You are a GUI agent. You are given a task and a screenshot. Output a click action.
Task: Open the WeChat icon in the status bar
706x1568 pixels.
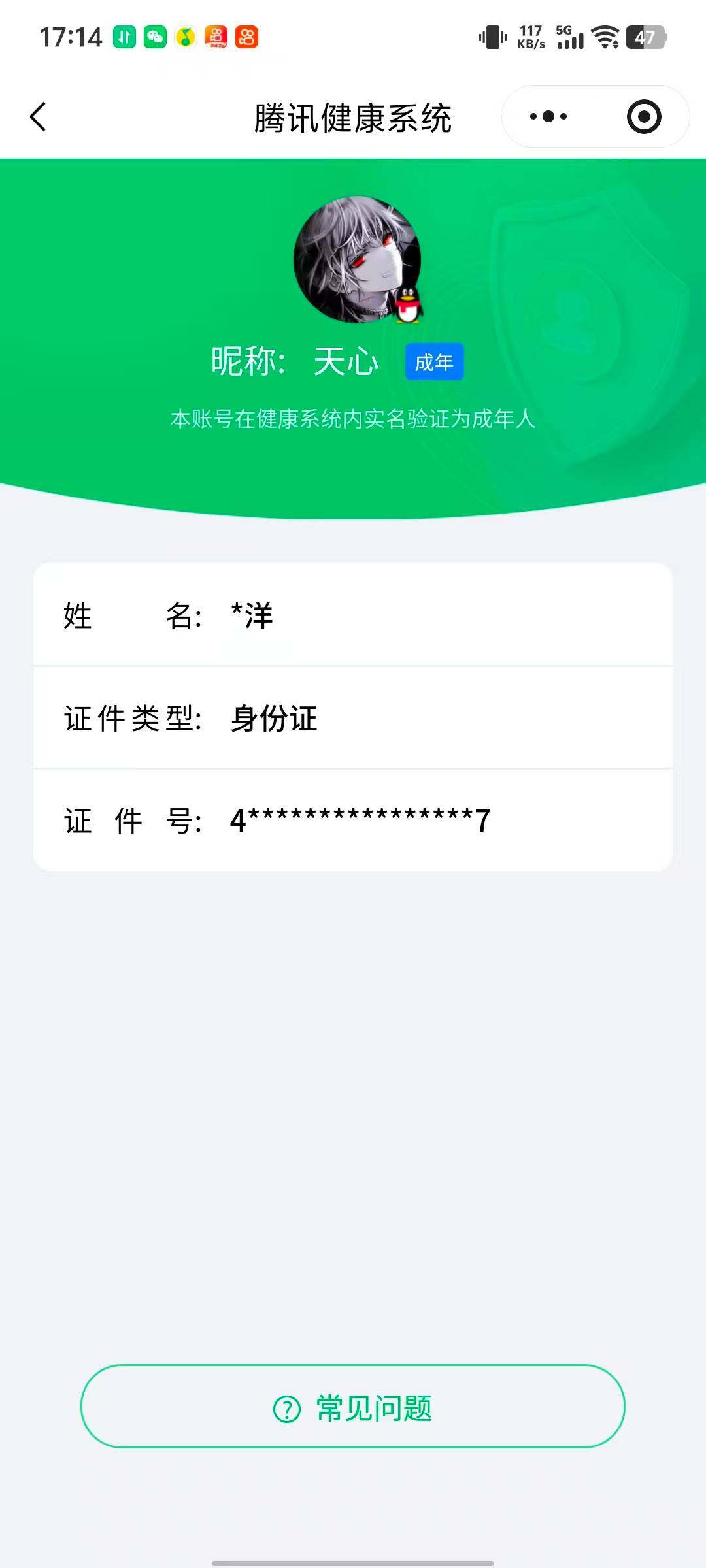click(x=154, y=36)
